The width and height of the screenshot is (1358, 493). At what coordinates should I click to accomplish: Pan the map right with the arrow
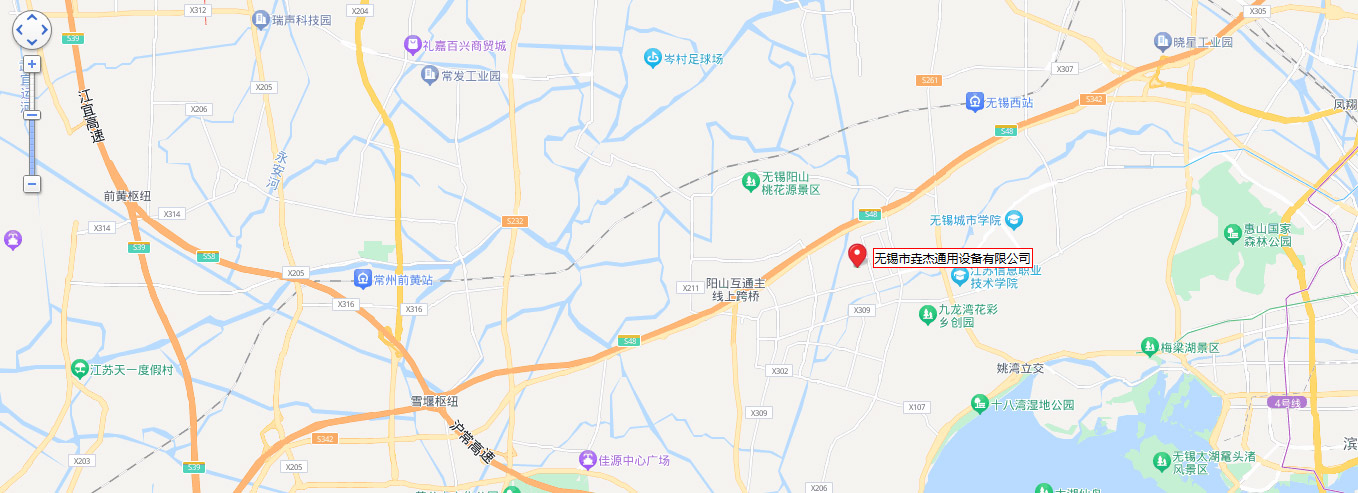43,30
